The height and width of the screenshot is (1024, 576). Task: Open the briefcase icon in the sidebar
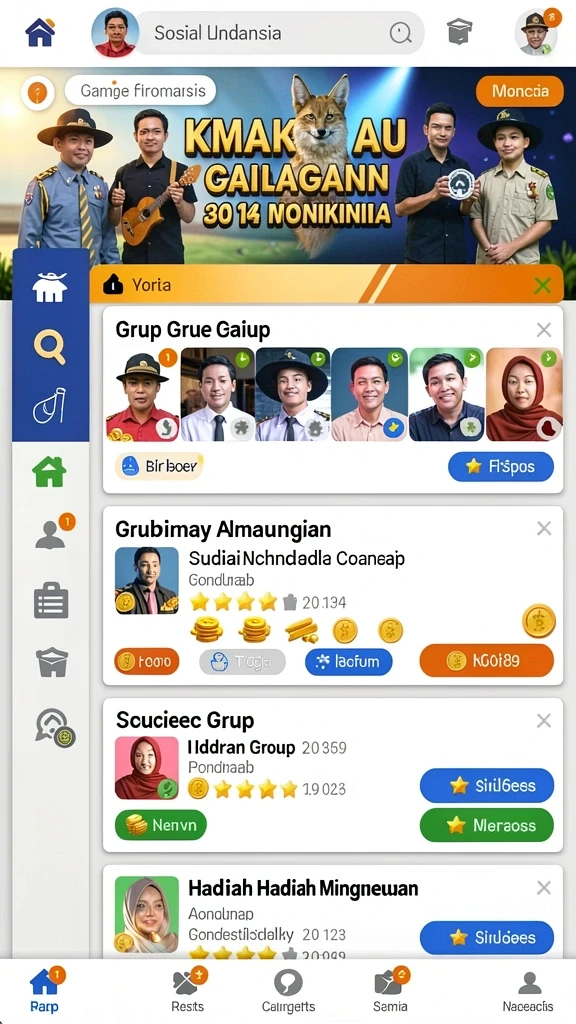pos(51,600)
